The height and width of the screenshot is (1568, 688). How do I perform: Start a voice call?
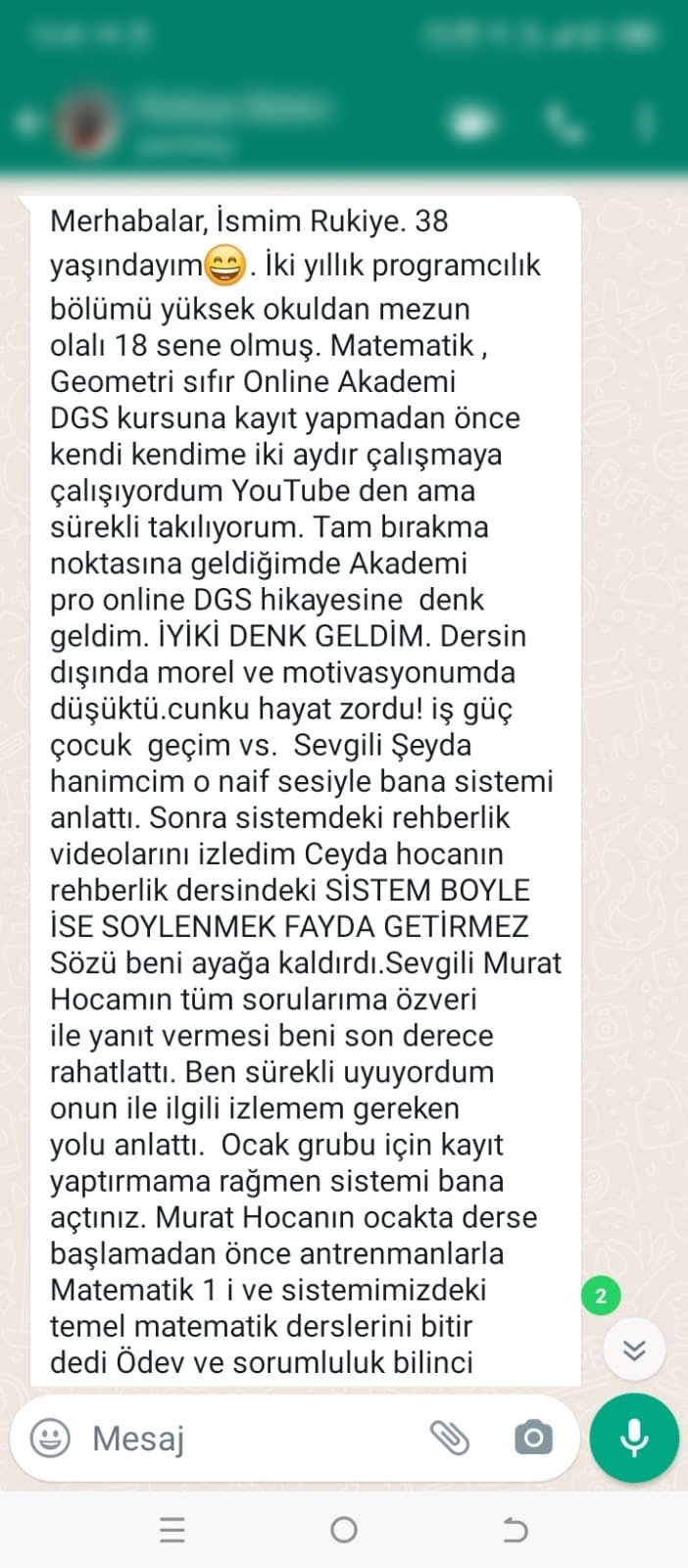pyautogui.click(x=563, y=124)
